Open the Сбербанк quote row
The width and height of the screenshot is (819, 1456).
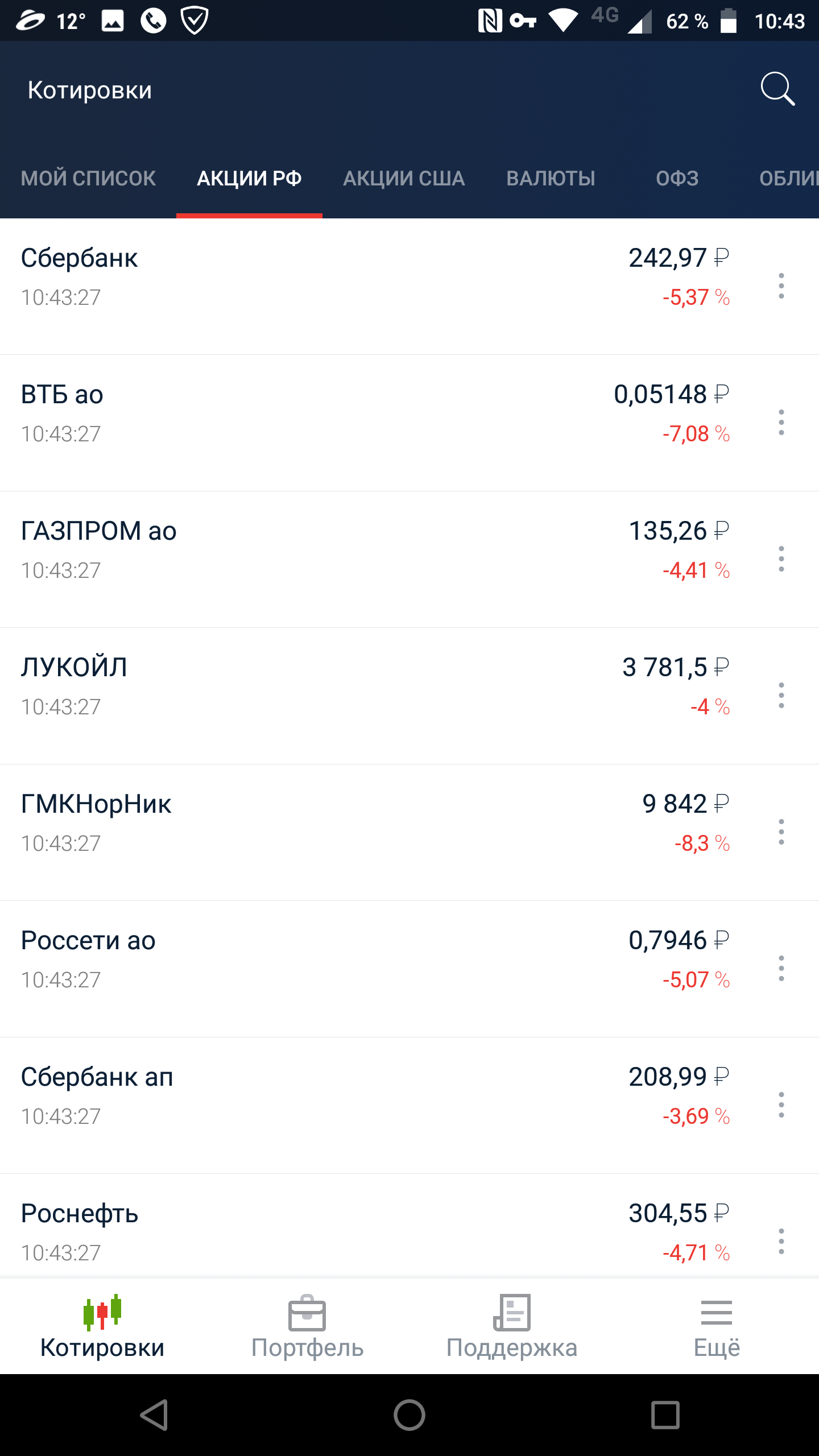(341, 279)
